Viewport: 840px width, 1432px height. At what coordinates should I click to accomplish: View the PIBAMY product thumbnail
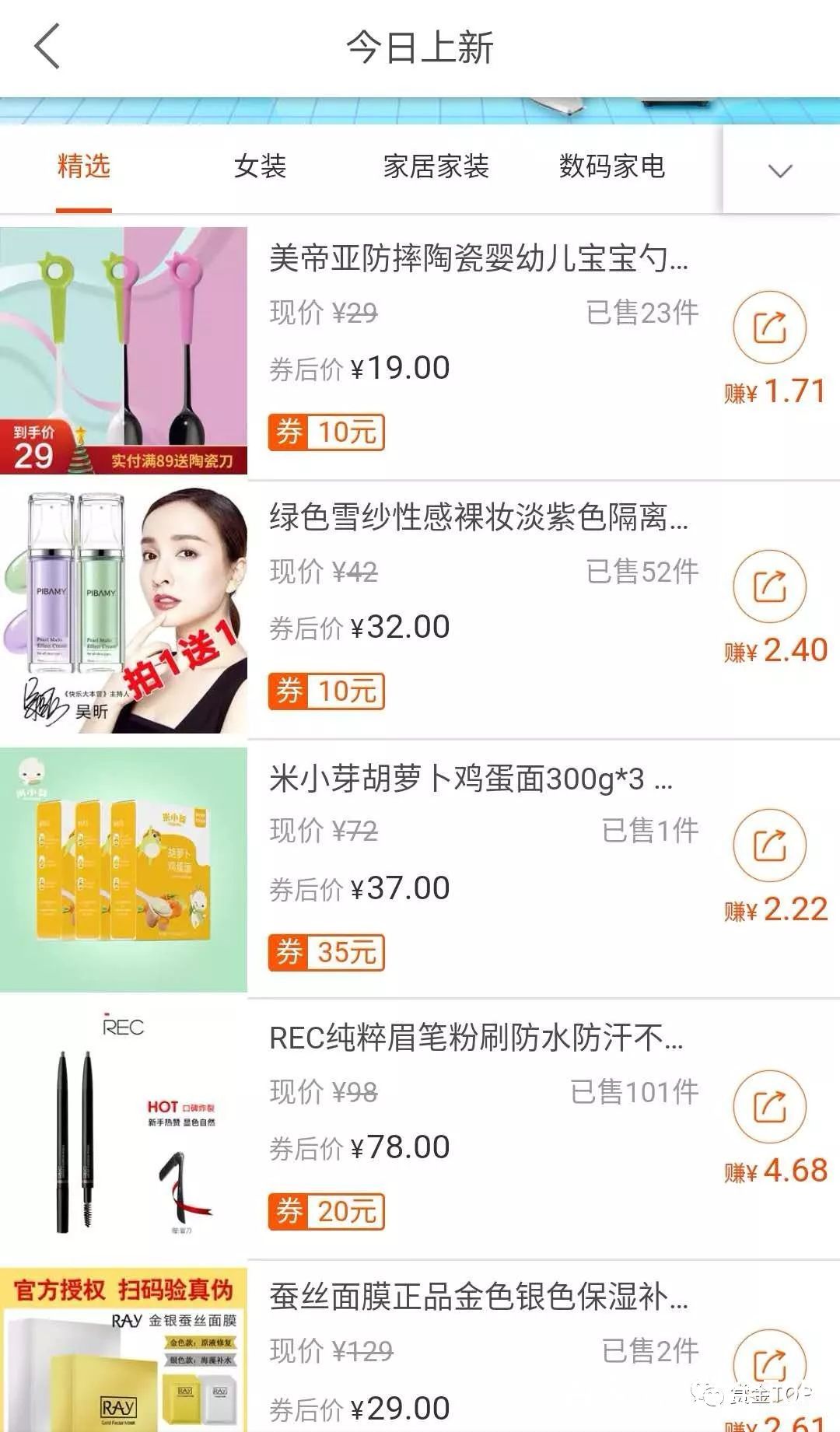pyautogui.click(x=124, y=611)
